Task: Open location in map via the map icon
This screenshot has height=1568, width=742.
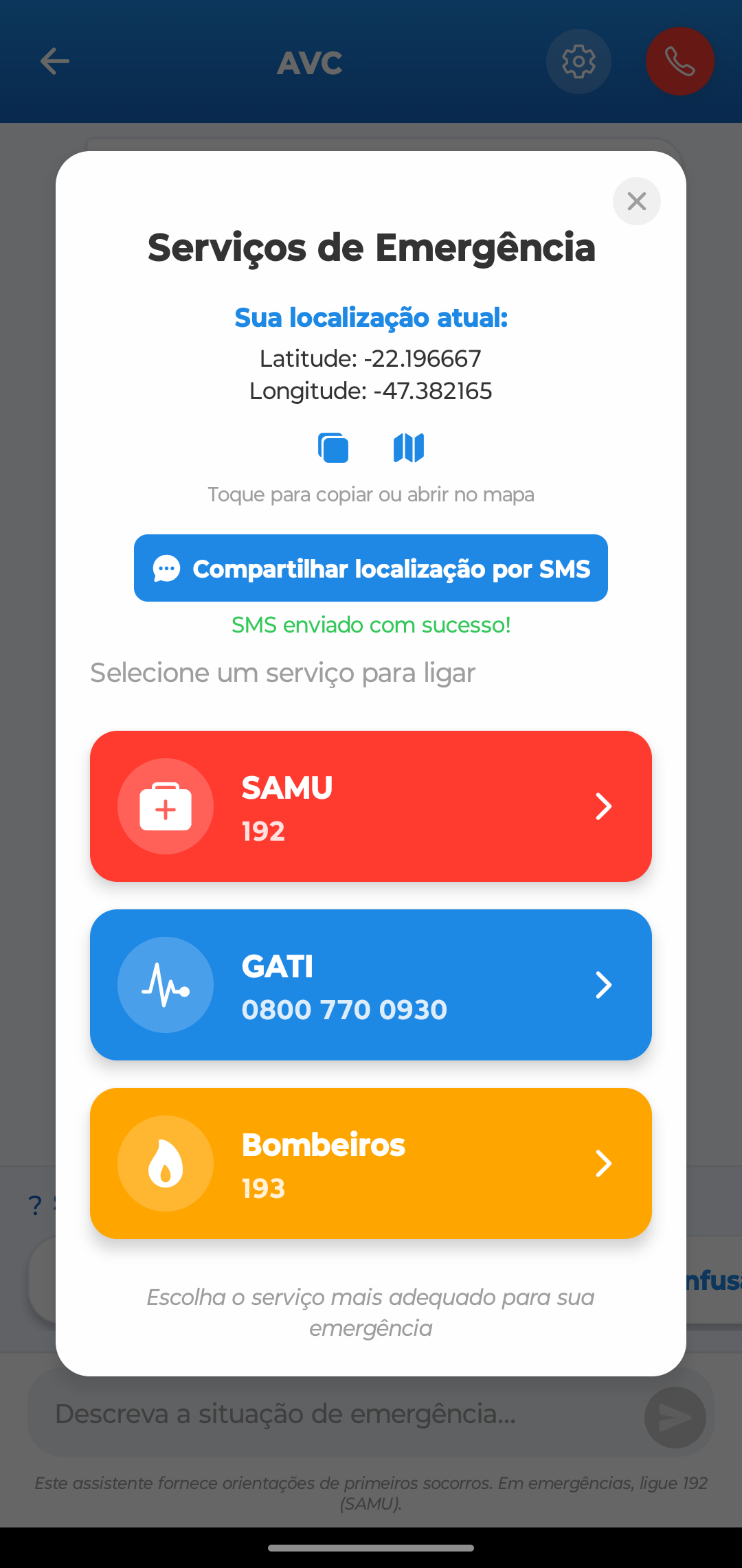Action: coord(408,447)
